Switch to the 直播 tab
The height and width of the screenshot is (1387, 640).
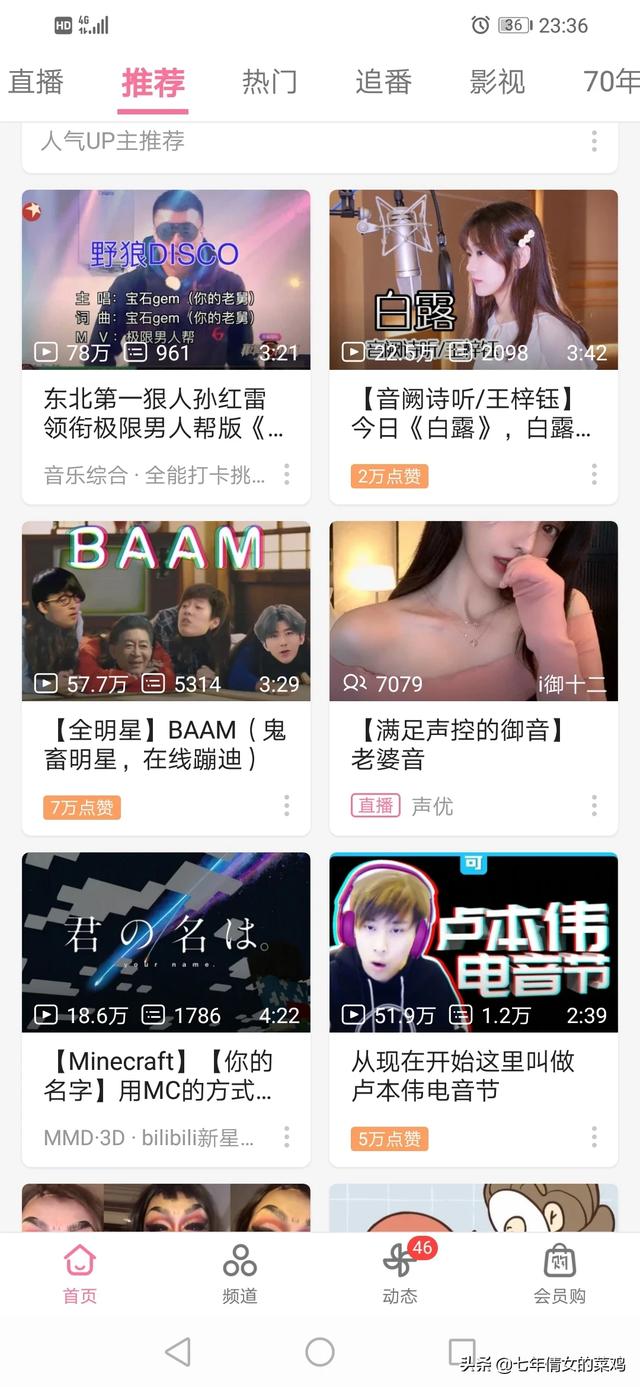pos(36,82)
